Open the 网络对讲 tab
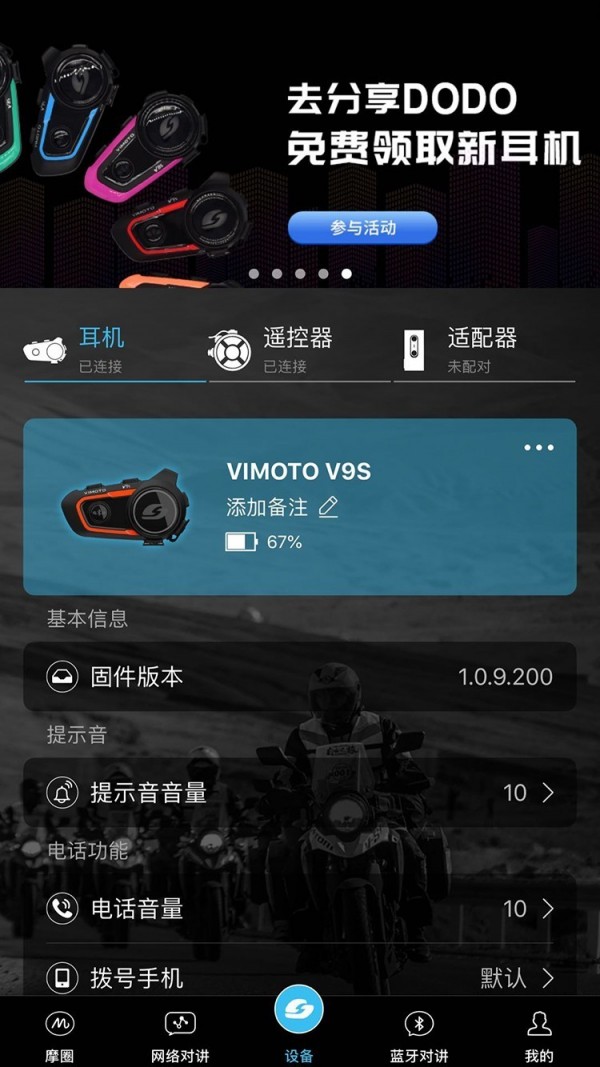This screenshot has height=1067, width=600. tap(180, 1035)
